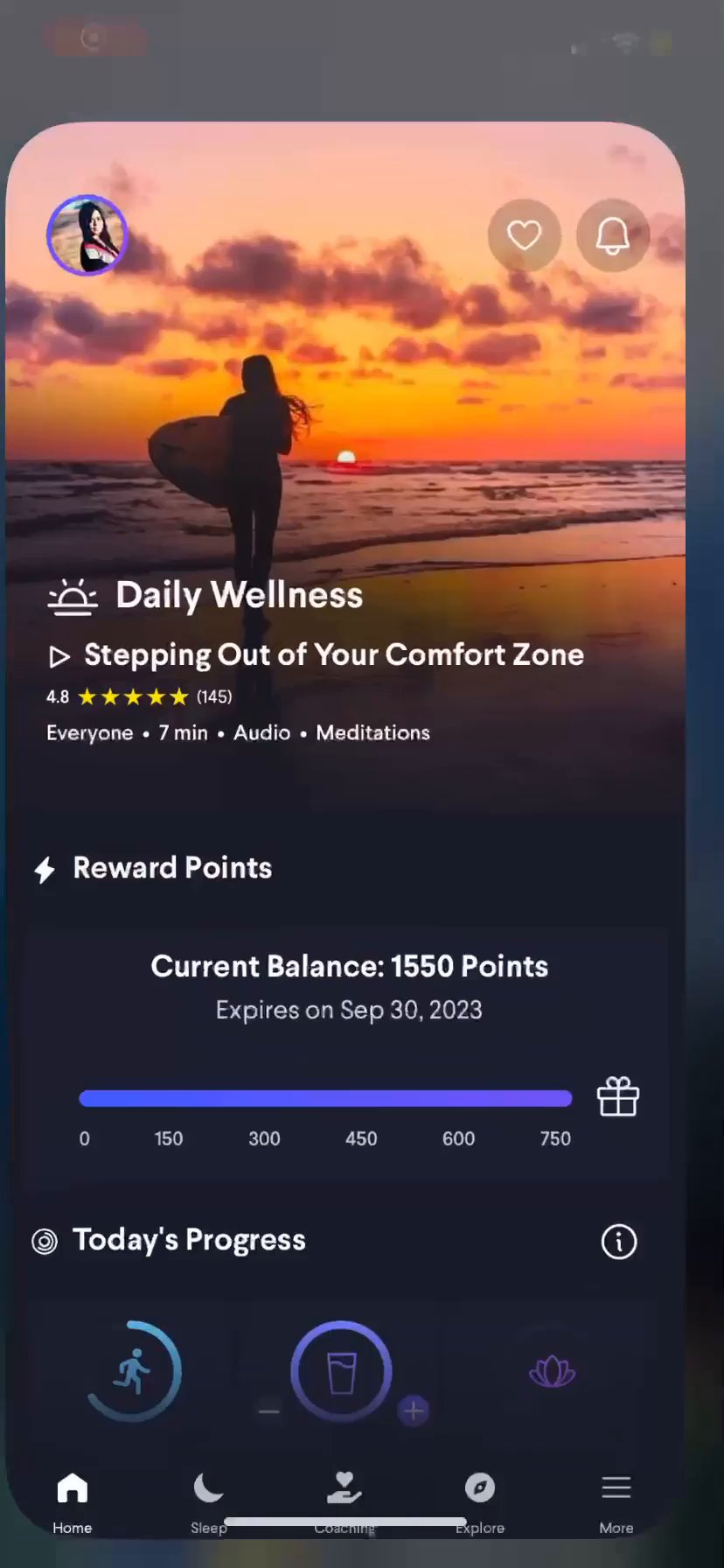Open the running activity progress ring
This screenshot has width=724, height=1568.
point(133,1371)
